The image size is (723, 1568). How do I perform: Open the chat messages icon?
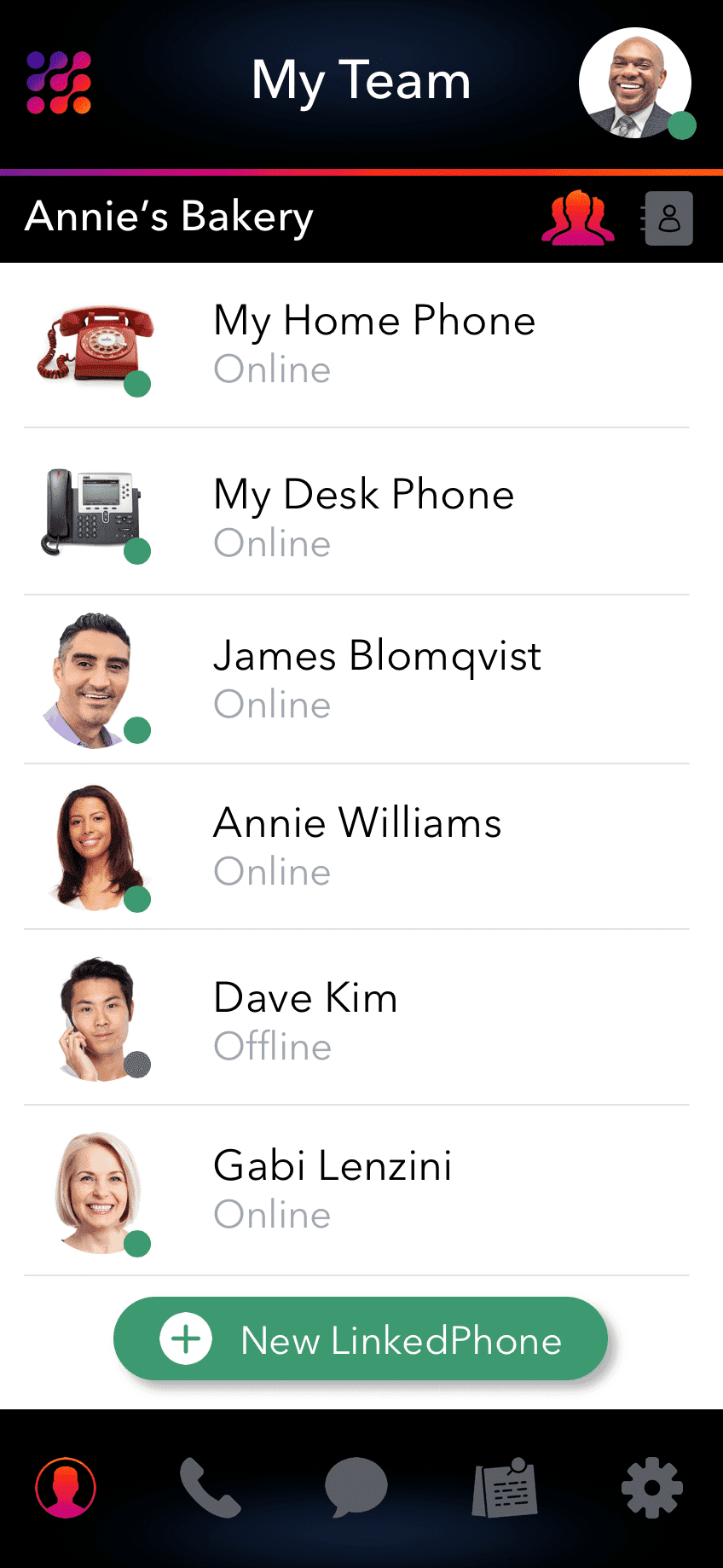click(x=356, y=1487)
